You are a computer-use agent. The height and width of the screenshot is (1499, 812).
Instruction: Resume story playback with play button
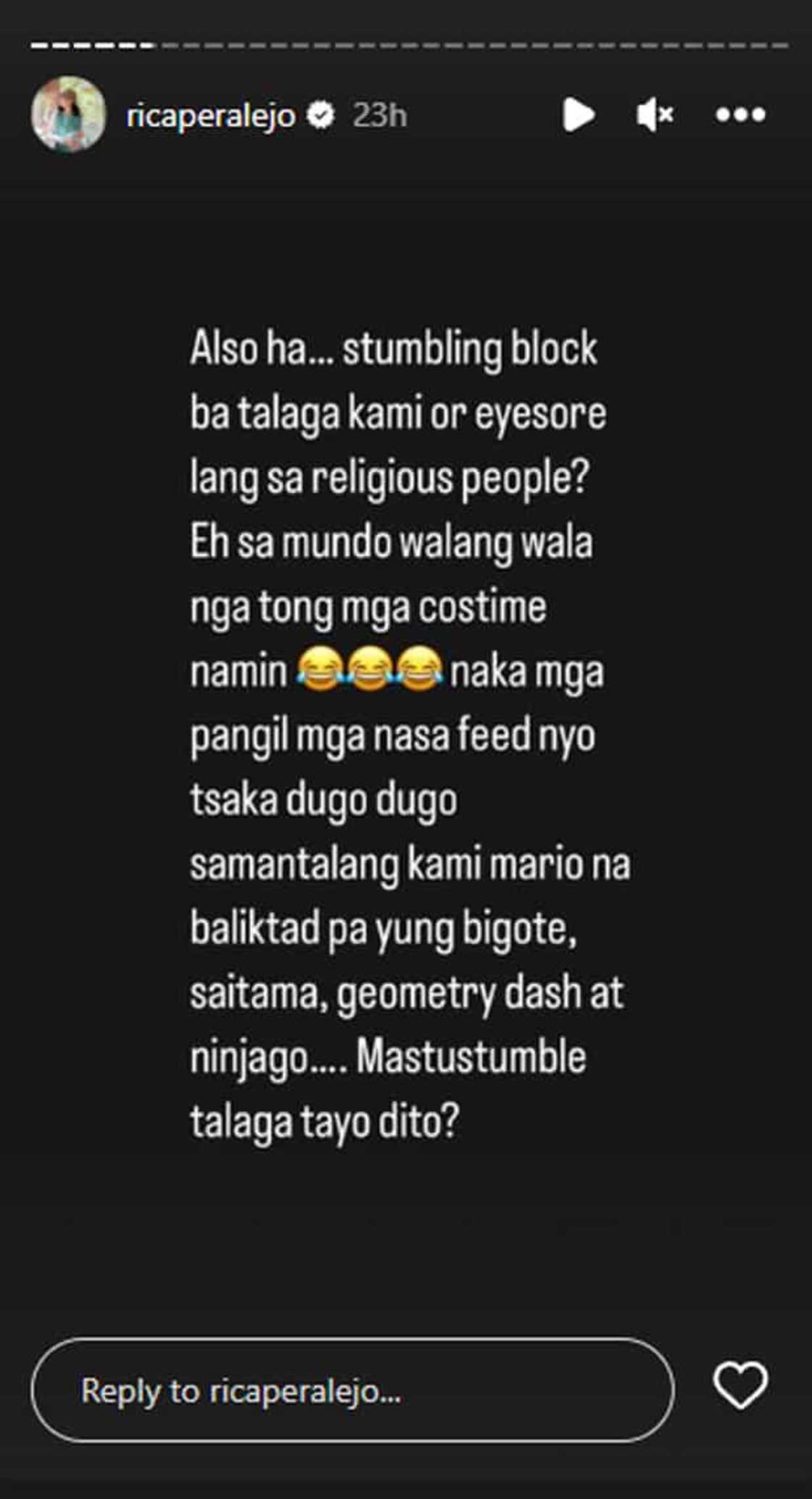click(578, 115)
